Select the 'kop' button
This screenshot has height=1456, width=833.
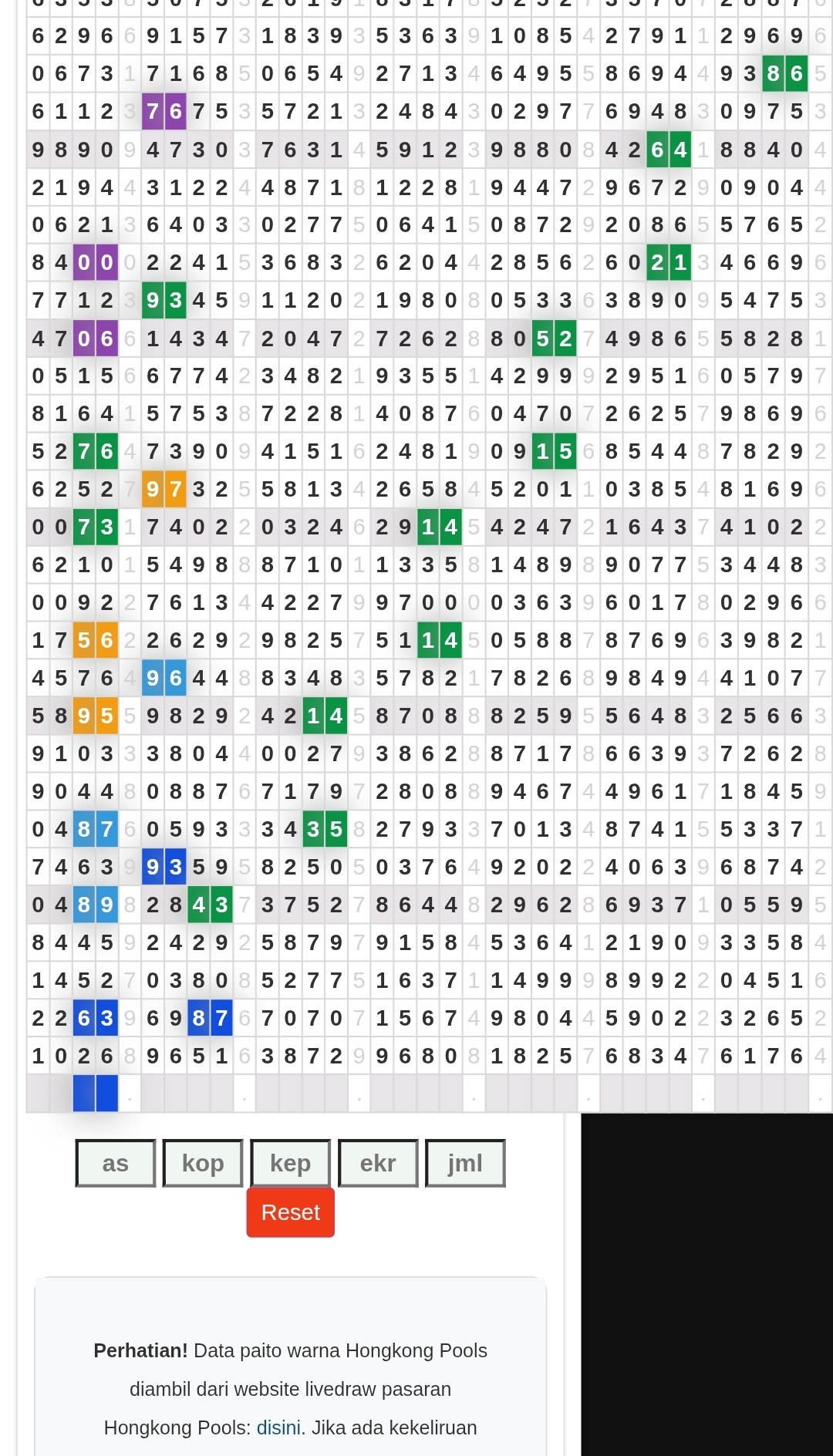[x=203, y=1163]
